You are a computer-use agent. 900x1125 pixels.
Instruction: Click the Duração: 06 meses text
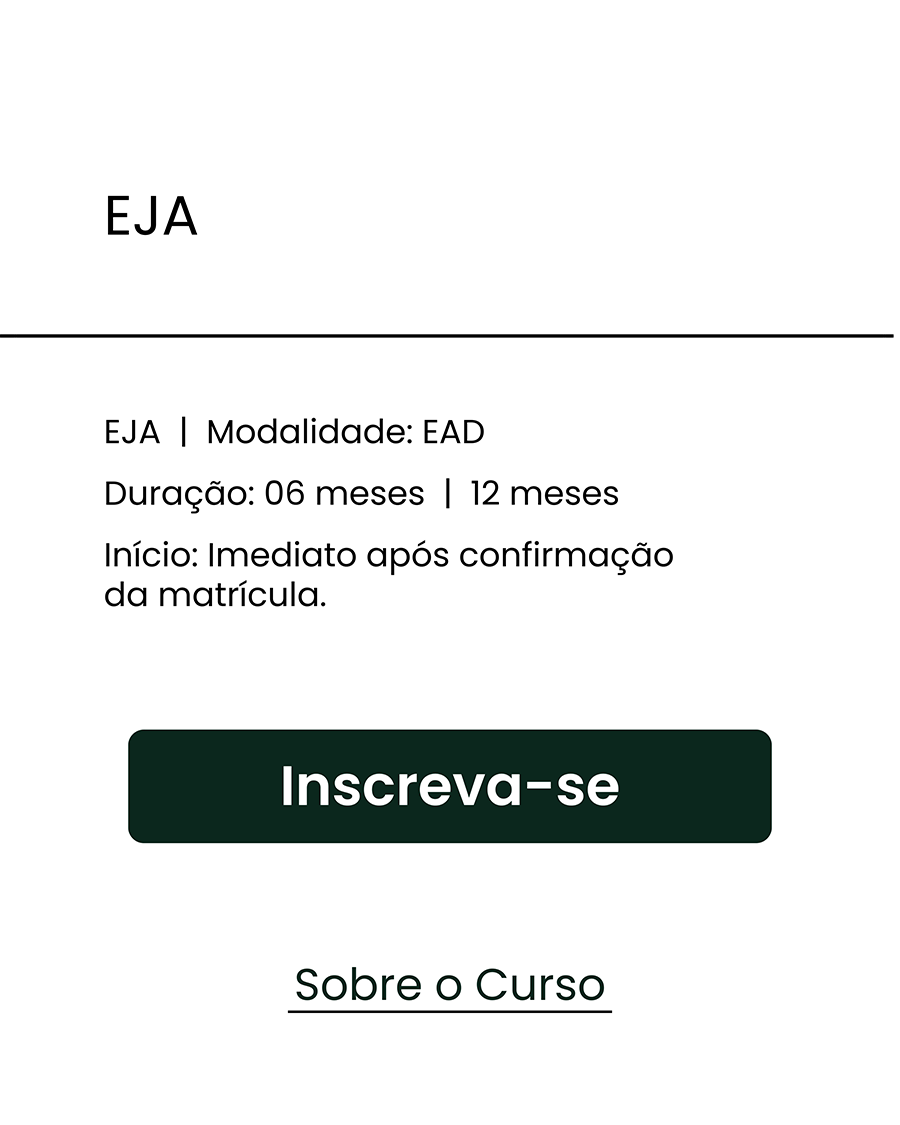tap(264, 493)
